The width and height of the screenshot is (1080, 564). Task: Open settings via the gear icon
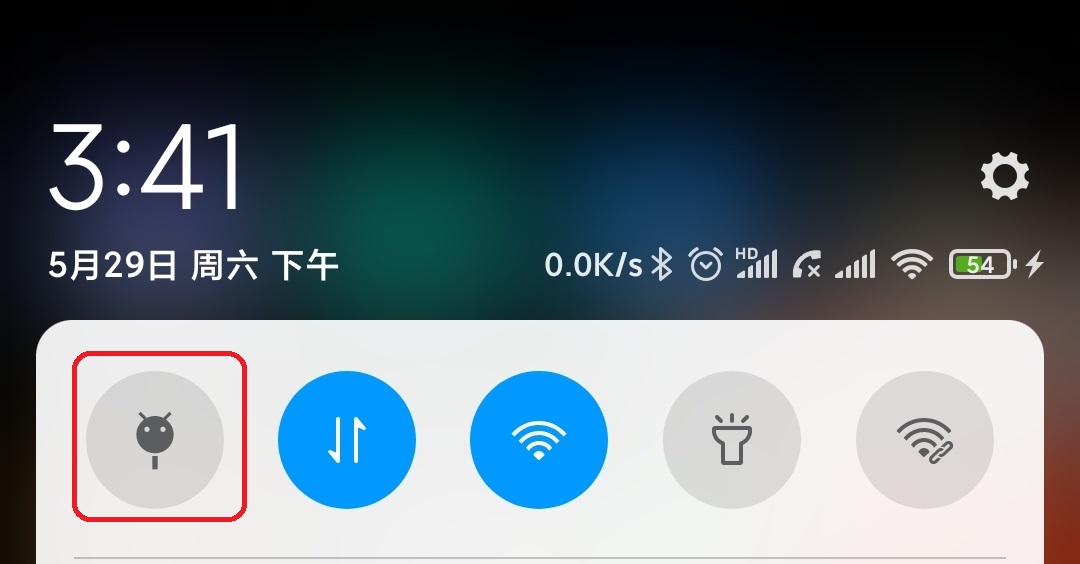(x=1004, y=177)
